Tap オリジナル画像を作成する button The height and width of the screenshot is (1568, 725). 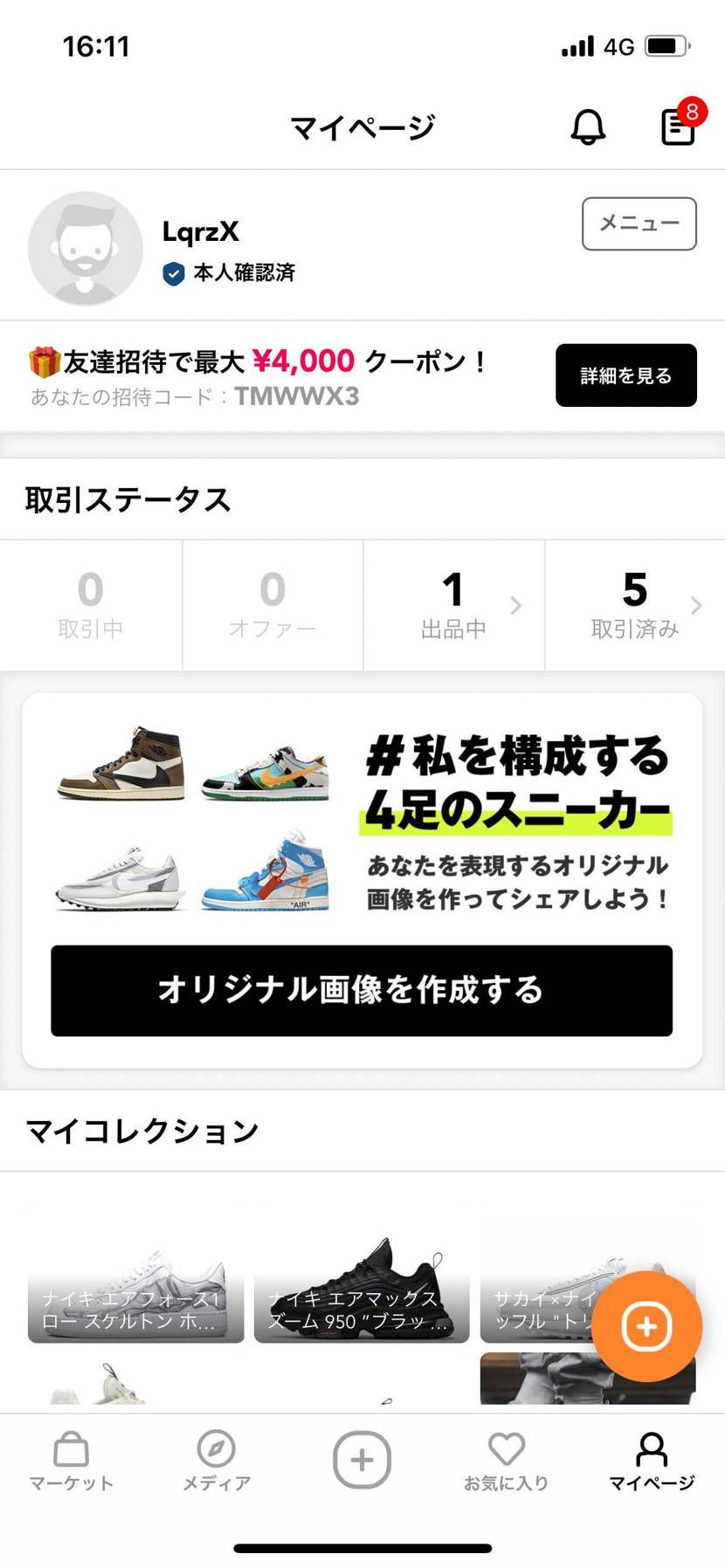point(362,991)
